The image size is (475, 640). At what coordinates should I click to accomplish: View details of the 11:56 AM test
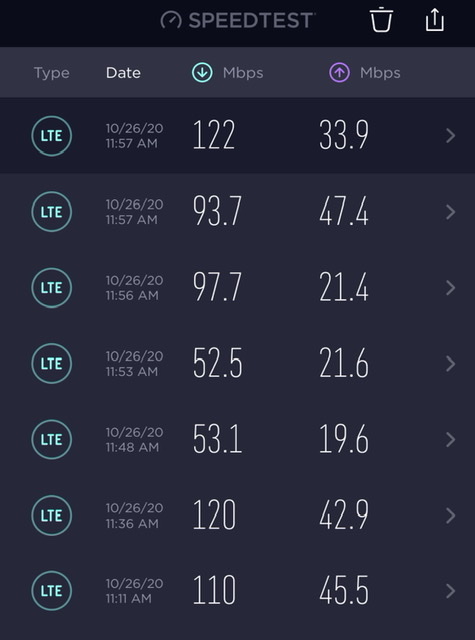coord(238,287)
